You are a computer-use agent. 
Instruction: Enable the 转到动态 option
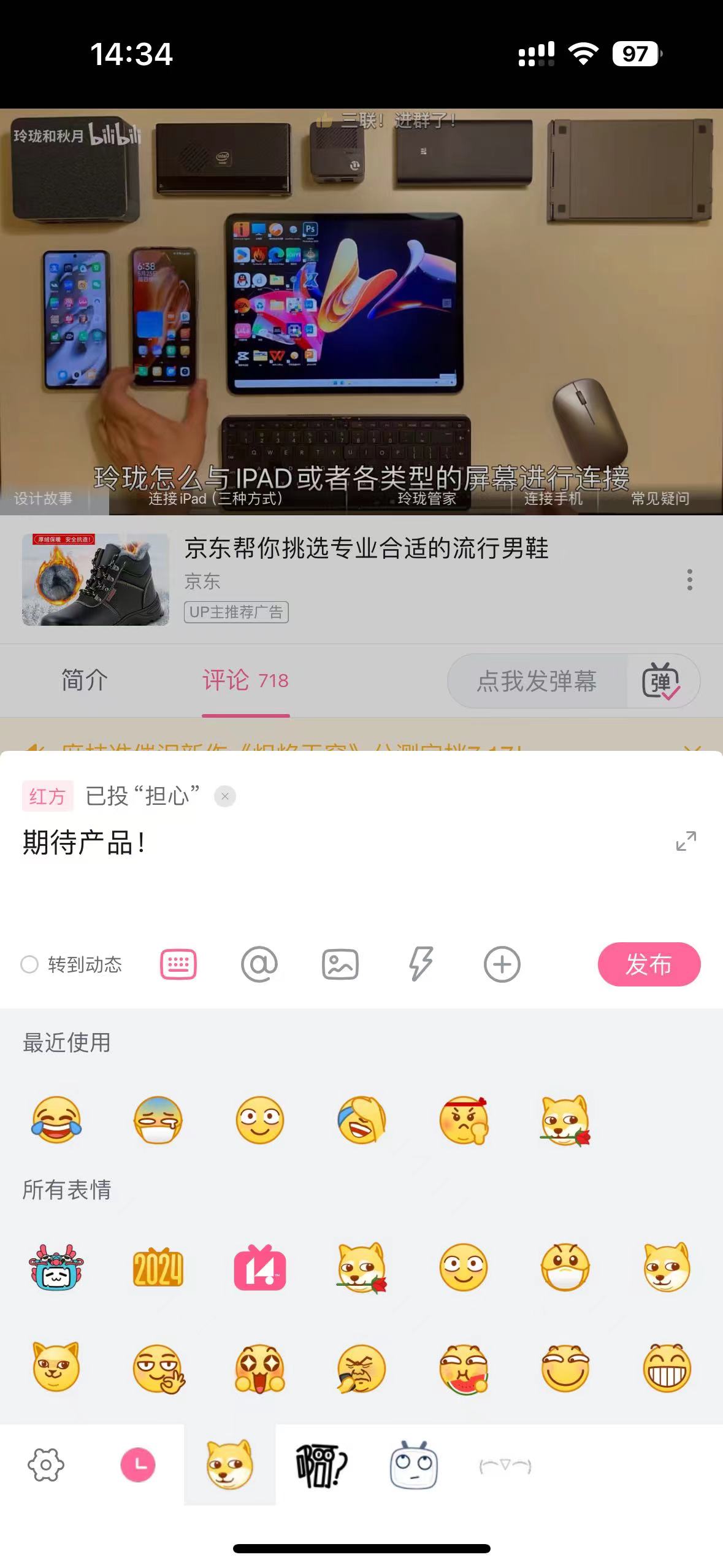point(29,964)
